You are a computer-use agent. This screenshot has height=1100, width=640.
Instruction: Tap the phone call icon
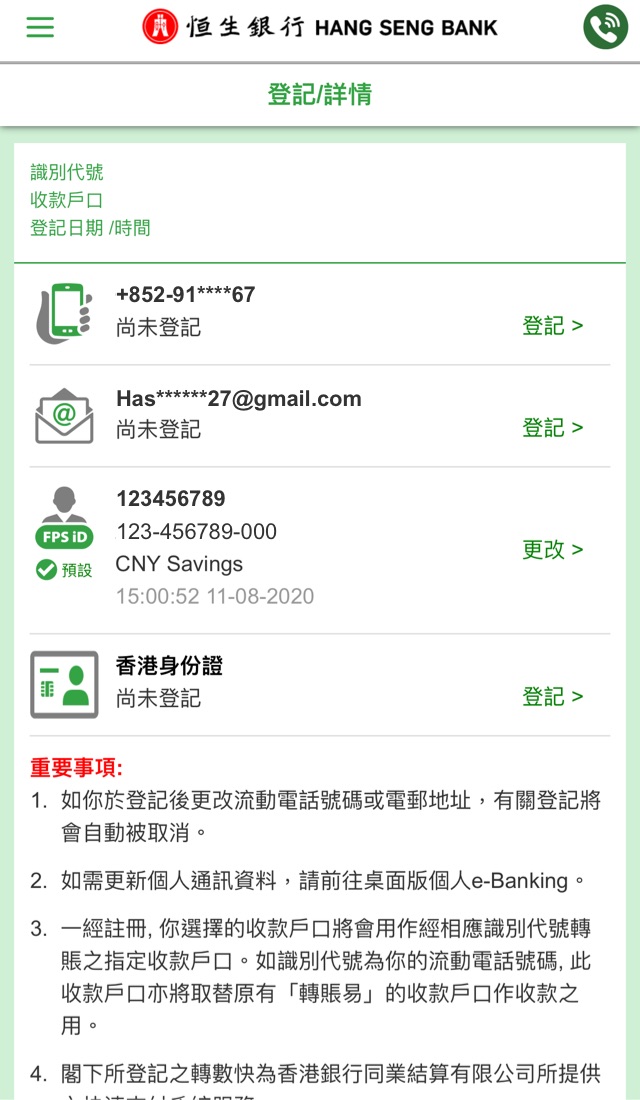(x=605, y=27)
